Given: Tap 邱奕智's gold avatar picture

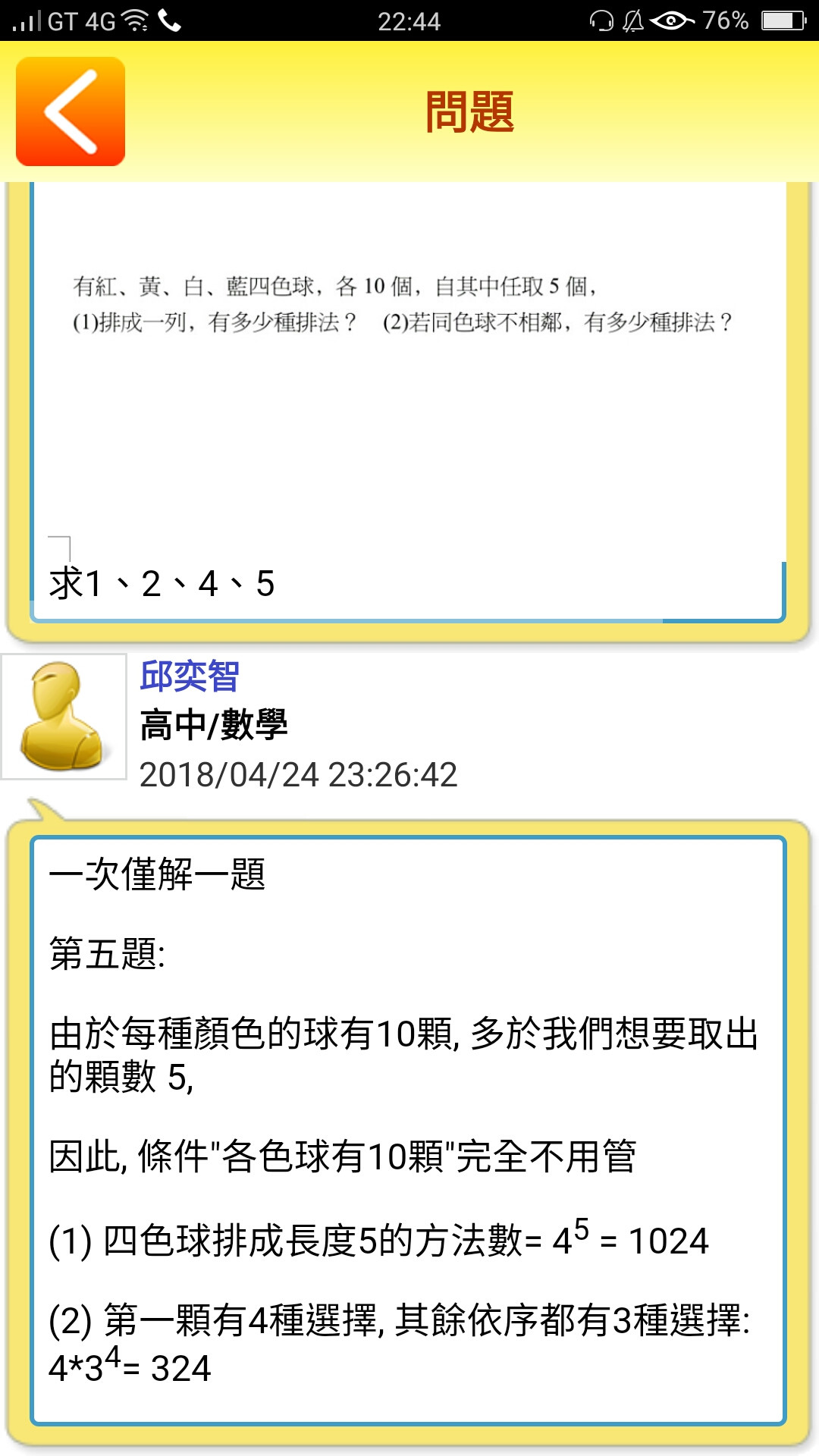Looking at the screenshot, I should pyautogui.click(x=64, y=717).
